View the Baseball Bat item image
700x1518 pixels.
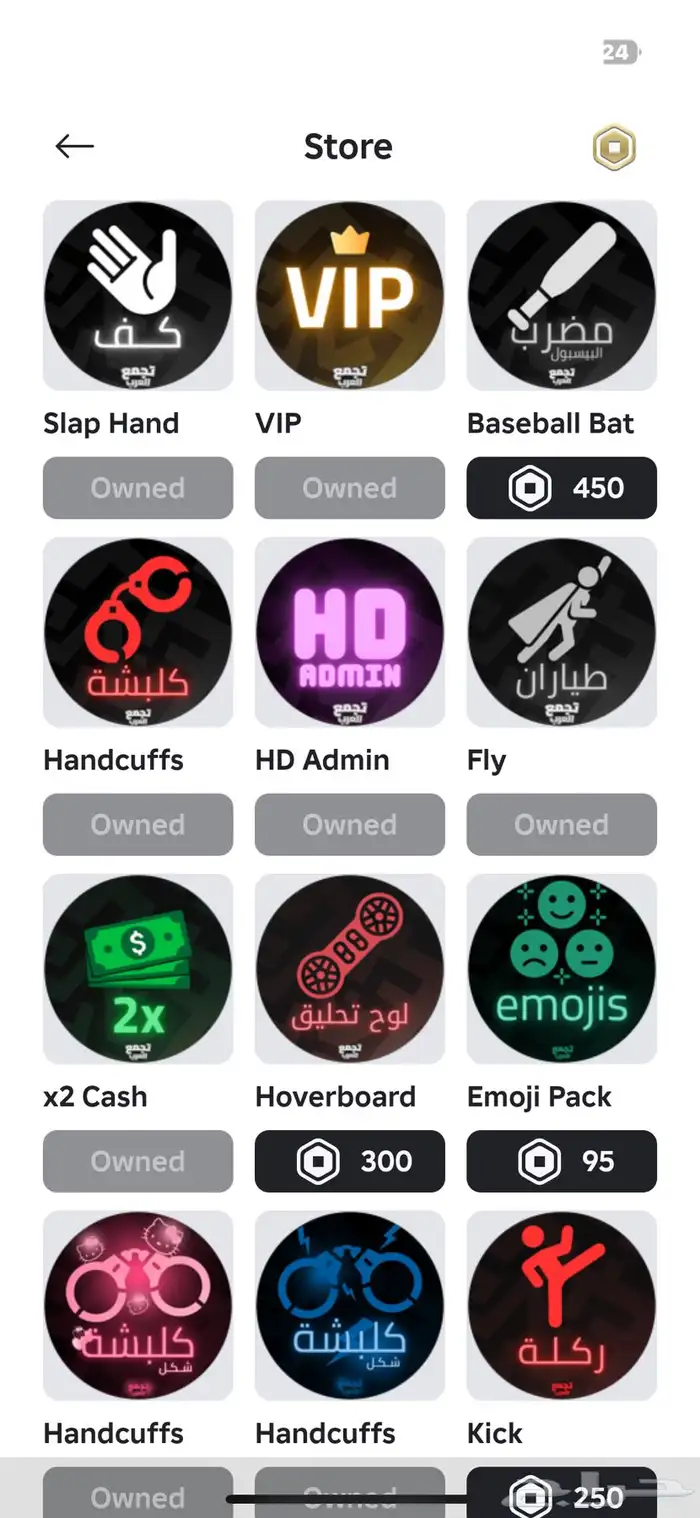(561, 295)
